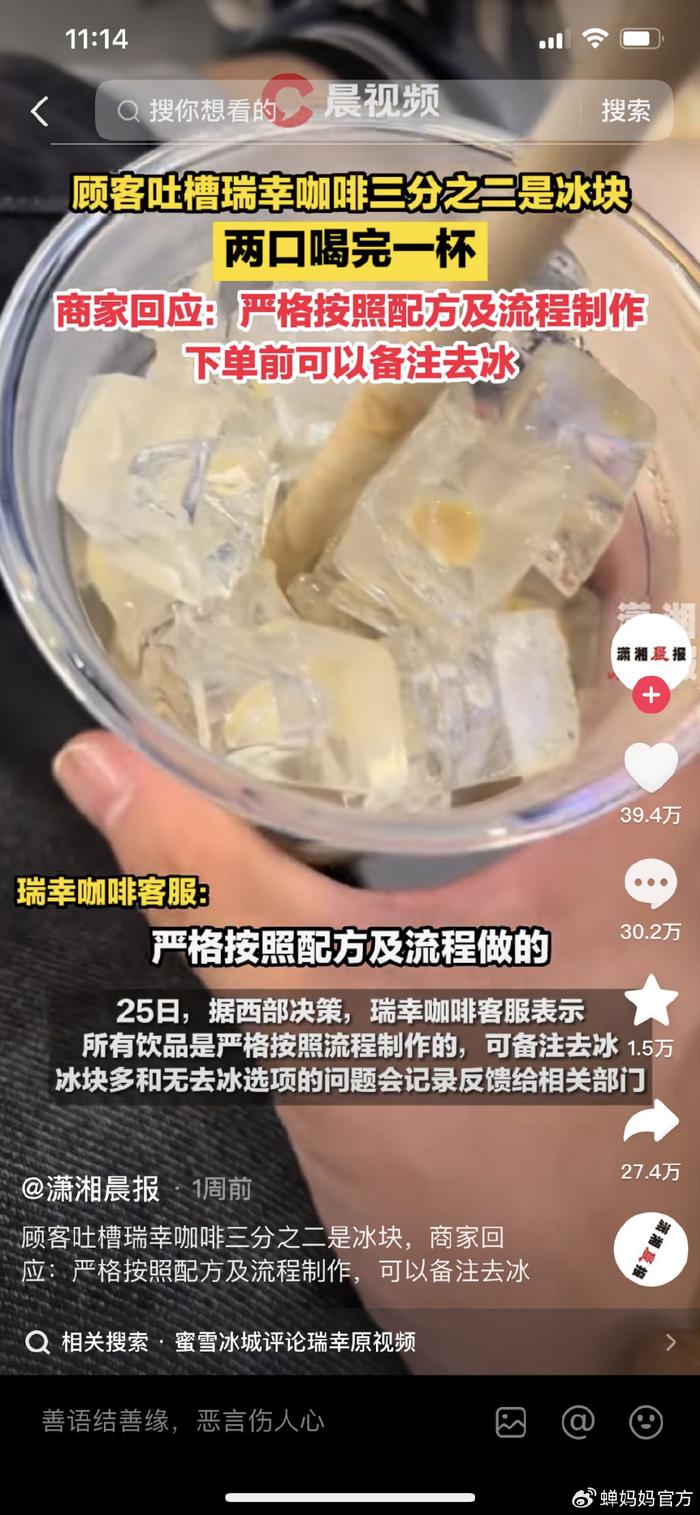
Task: Follow 潇湘晨报 with the red plus
Action: click(651, 694)
